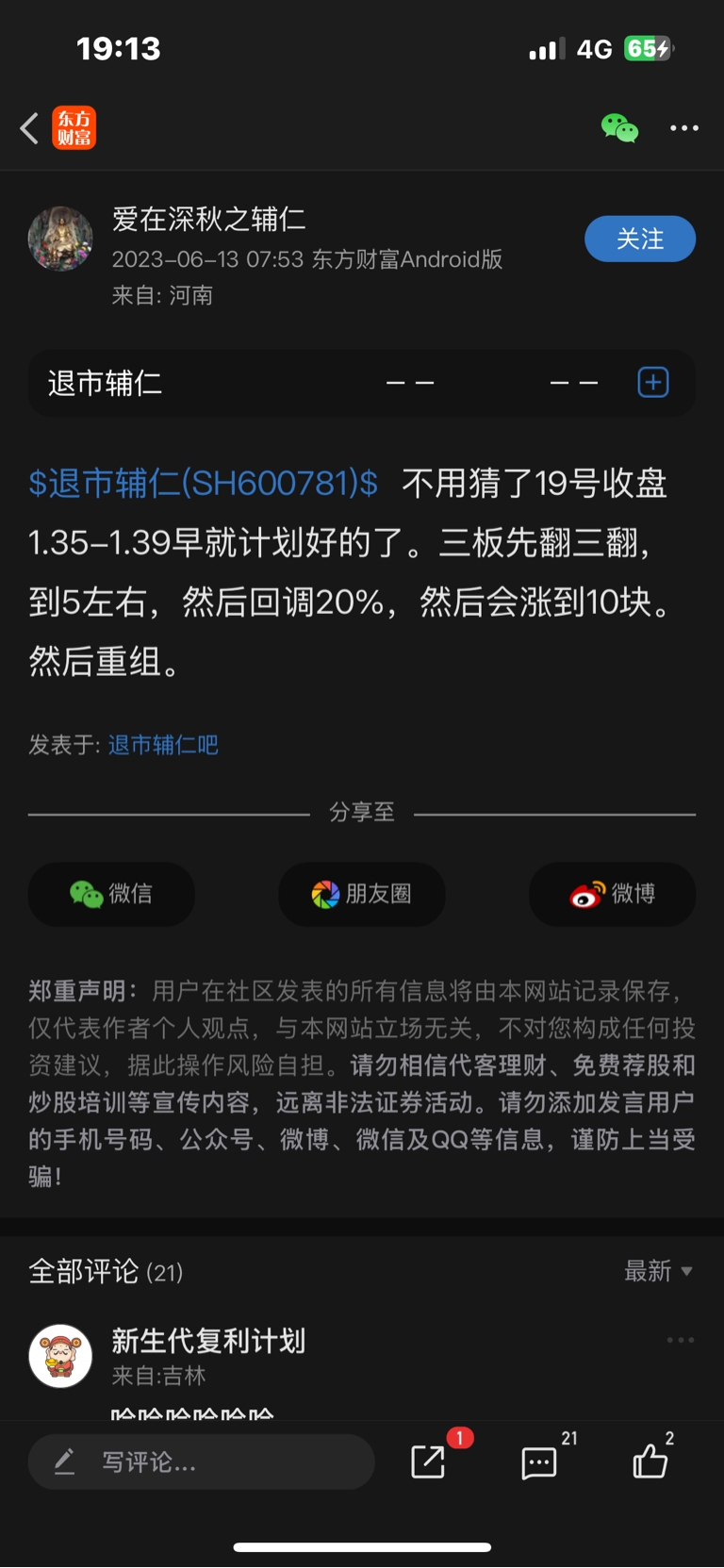Share the post to 微博

[x=612, y=894]
